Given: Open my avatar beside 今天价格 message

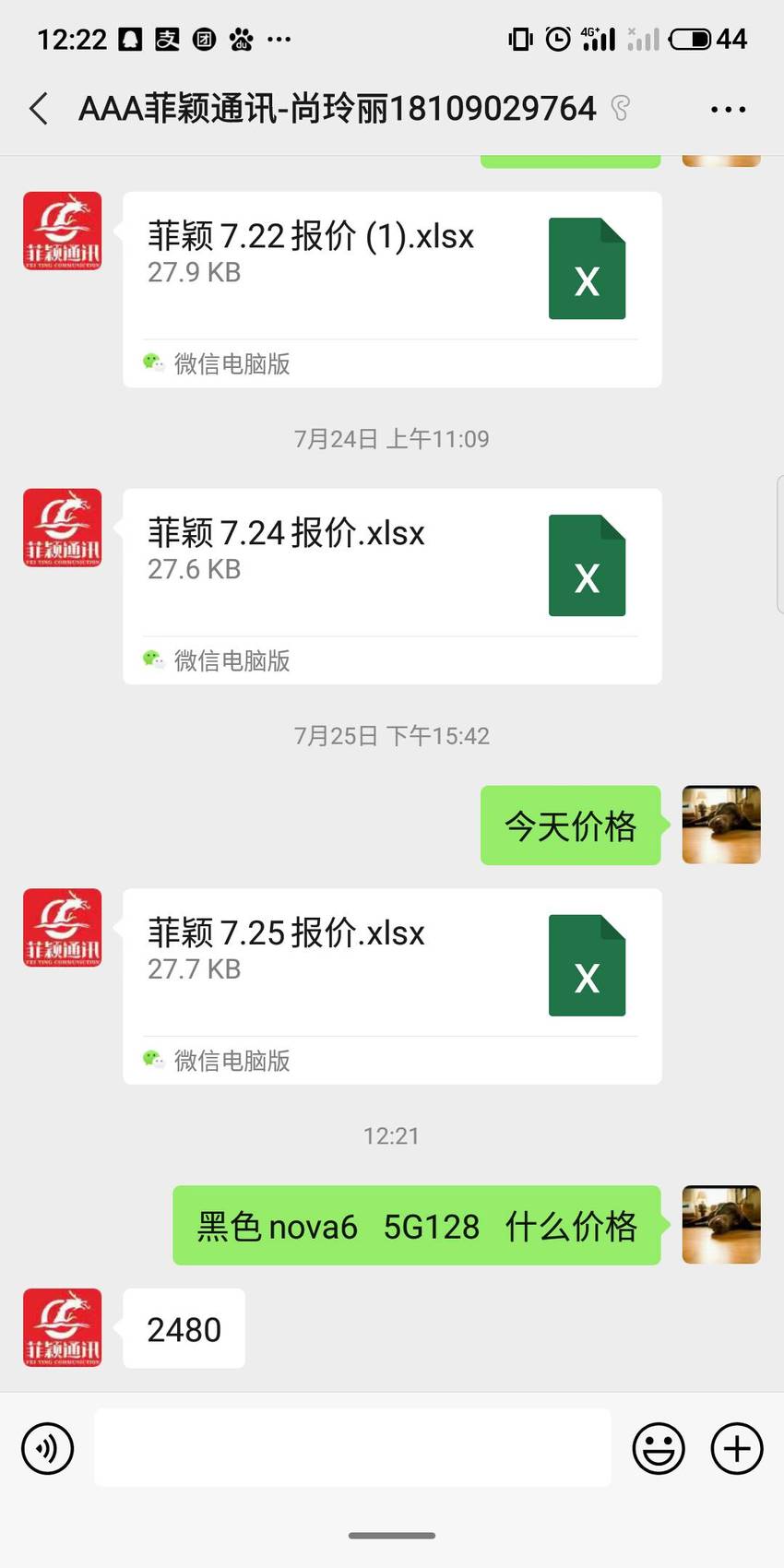Looking at the screenshot, I should (x=721, y=825).
